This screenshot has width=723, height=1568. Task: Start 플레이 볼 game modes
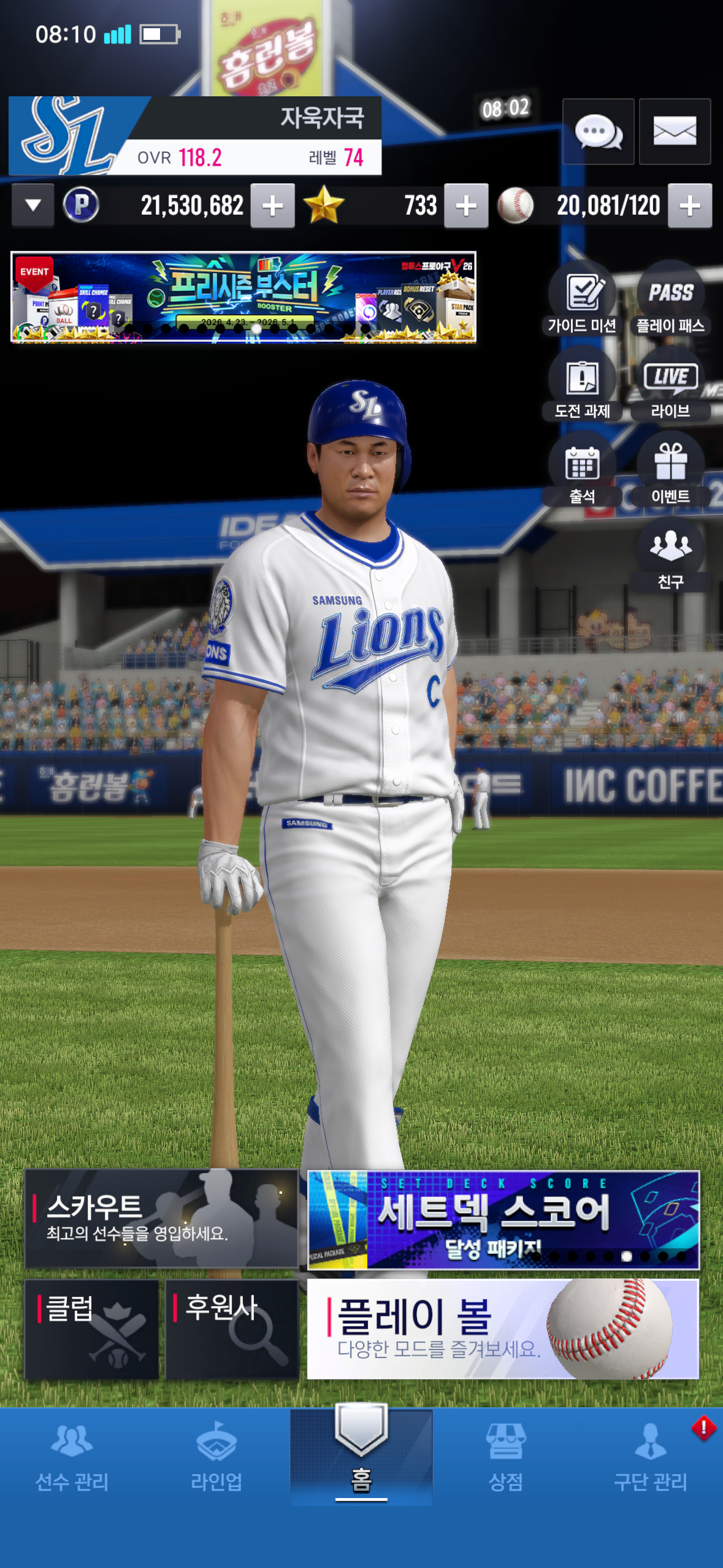point(503,1329)
